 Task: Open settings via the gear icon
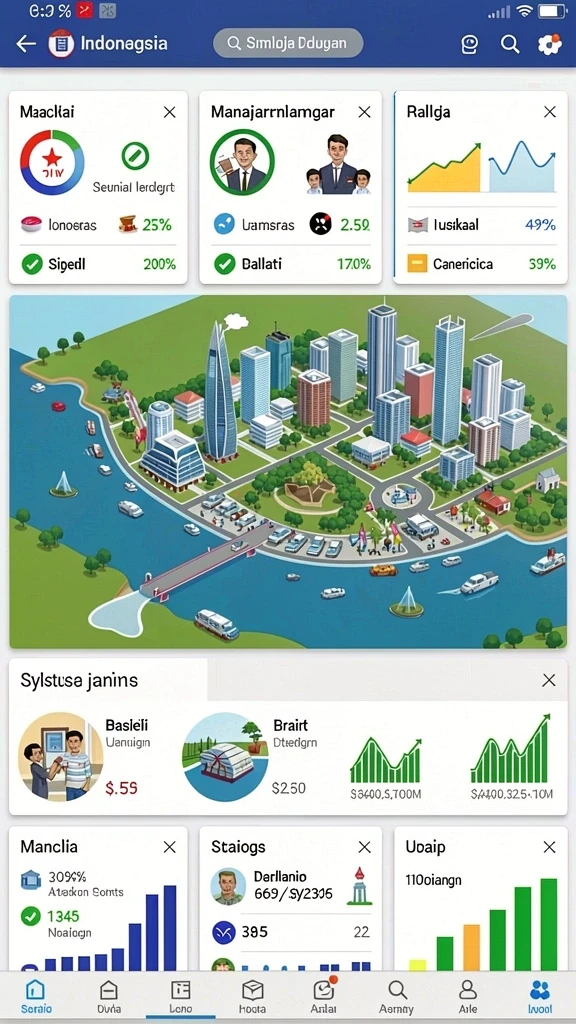(549, 44)
